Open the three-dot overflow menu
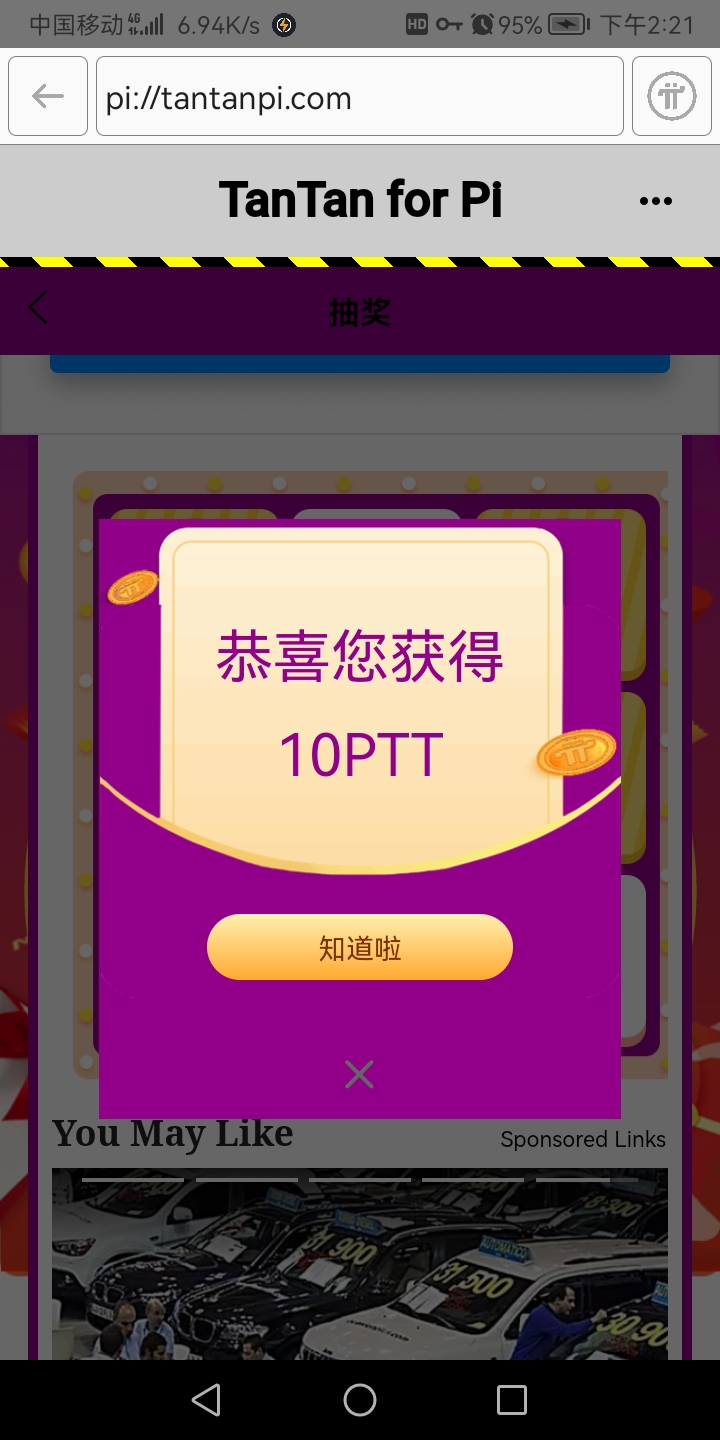The image size is (720, 1440). [x=655, y=201]
